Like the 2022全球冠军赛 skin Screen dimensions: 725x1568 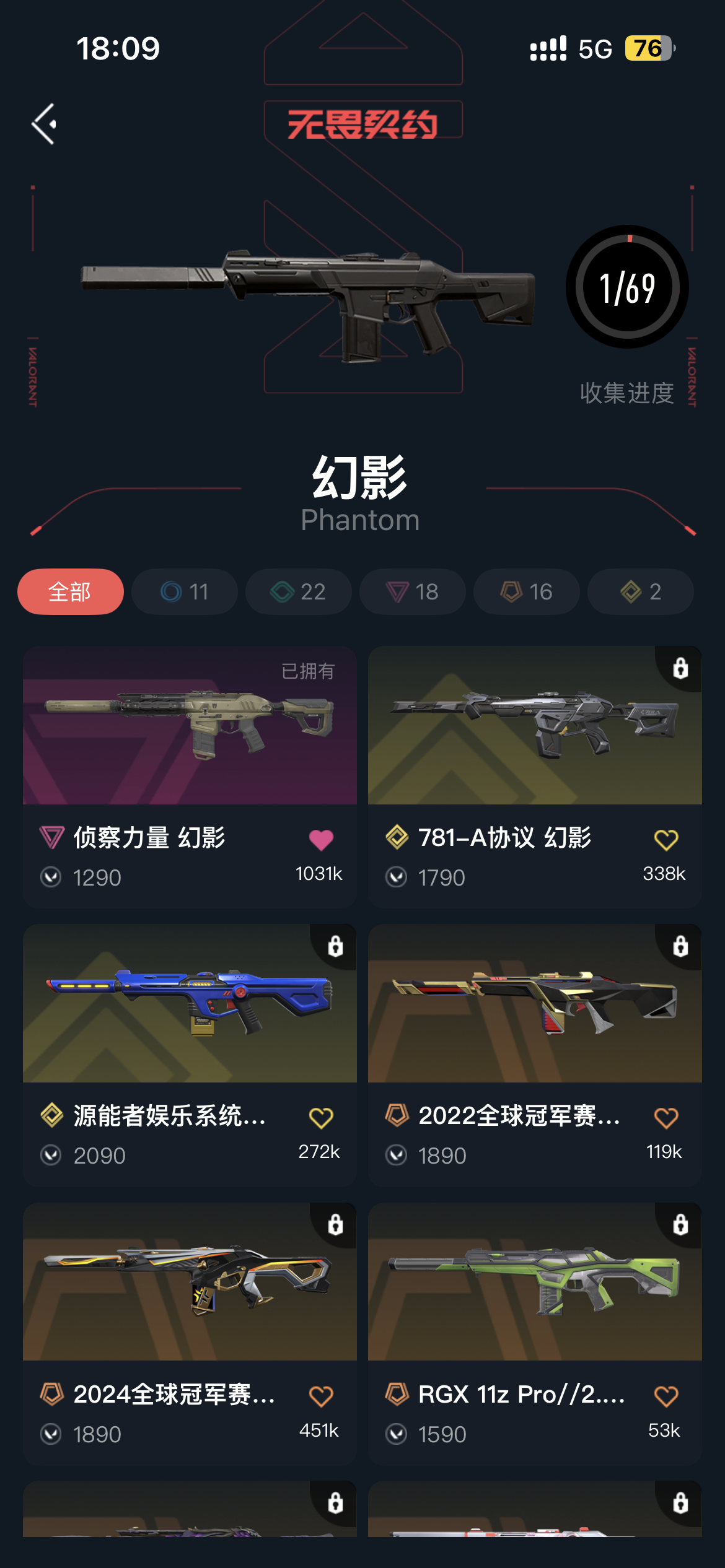(x=666, y=1118)
